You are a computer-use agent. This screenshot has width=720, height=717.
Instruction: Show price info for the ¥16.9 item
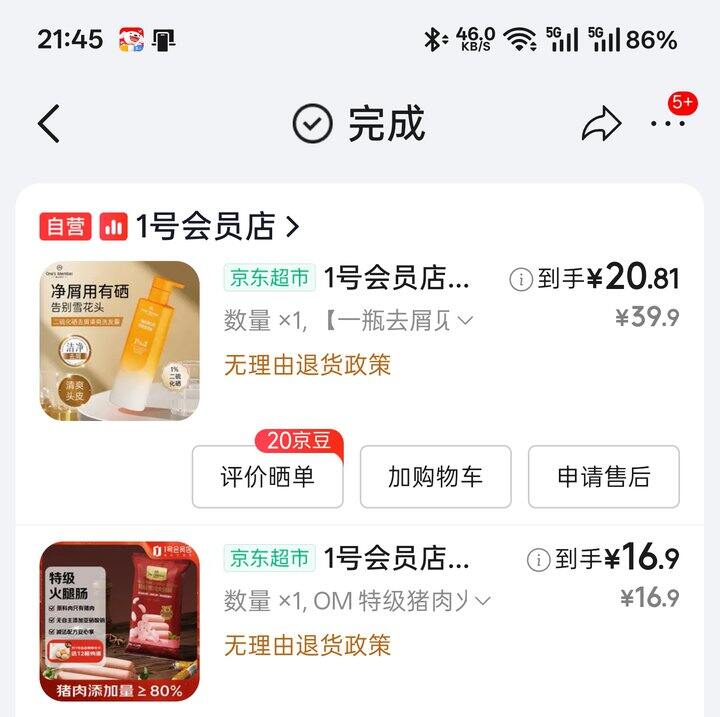point(538,559)
